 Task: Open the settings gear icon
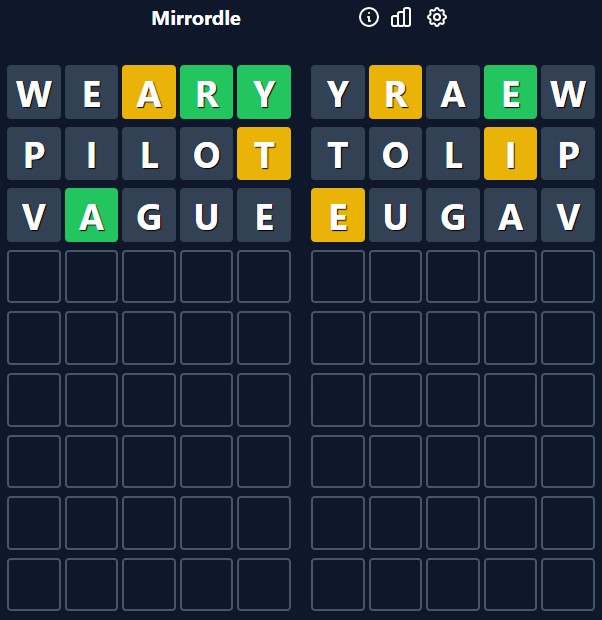coord(436,17)
